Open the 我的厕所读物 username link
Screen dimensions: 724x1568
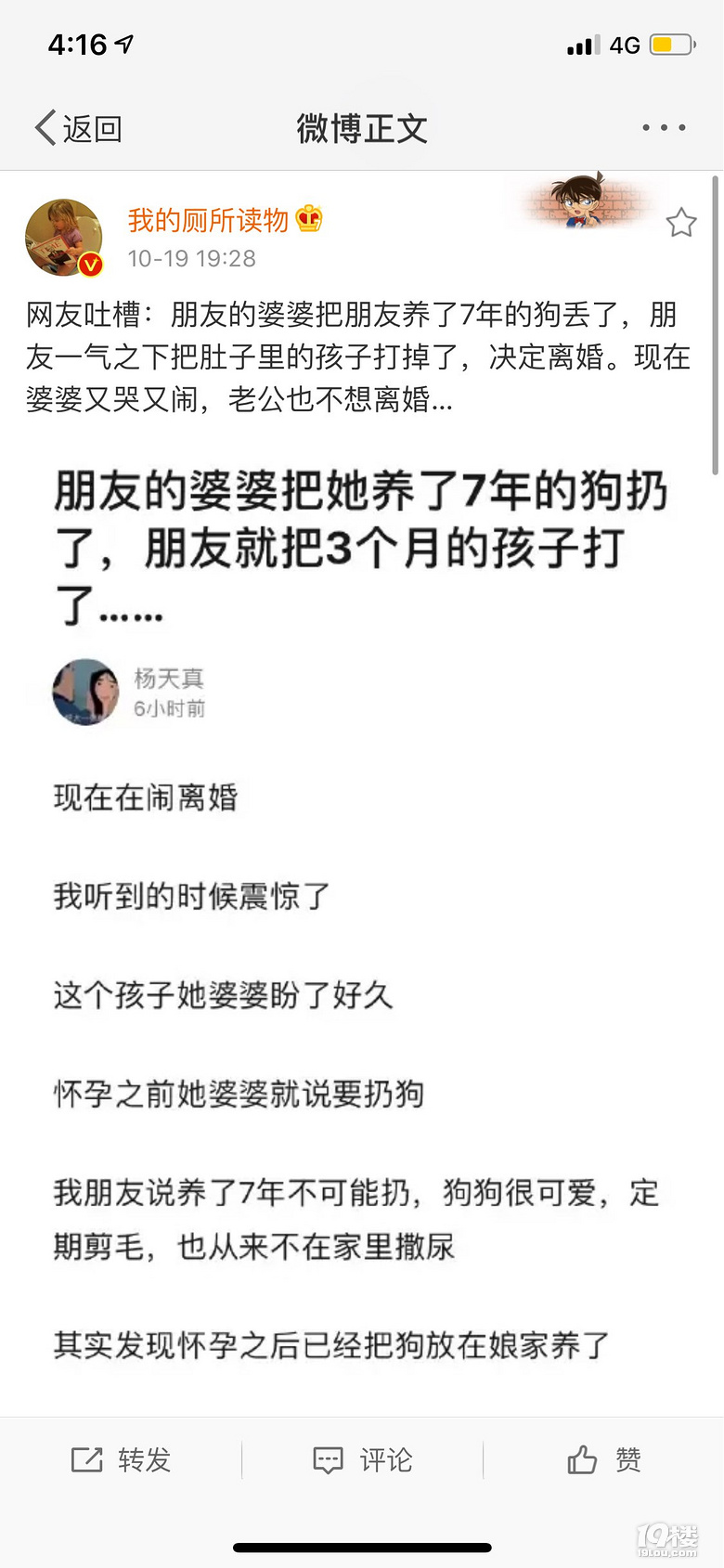point(208,220)
